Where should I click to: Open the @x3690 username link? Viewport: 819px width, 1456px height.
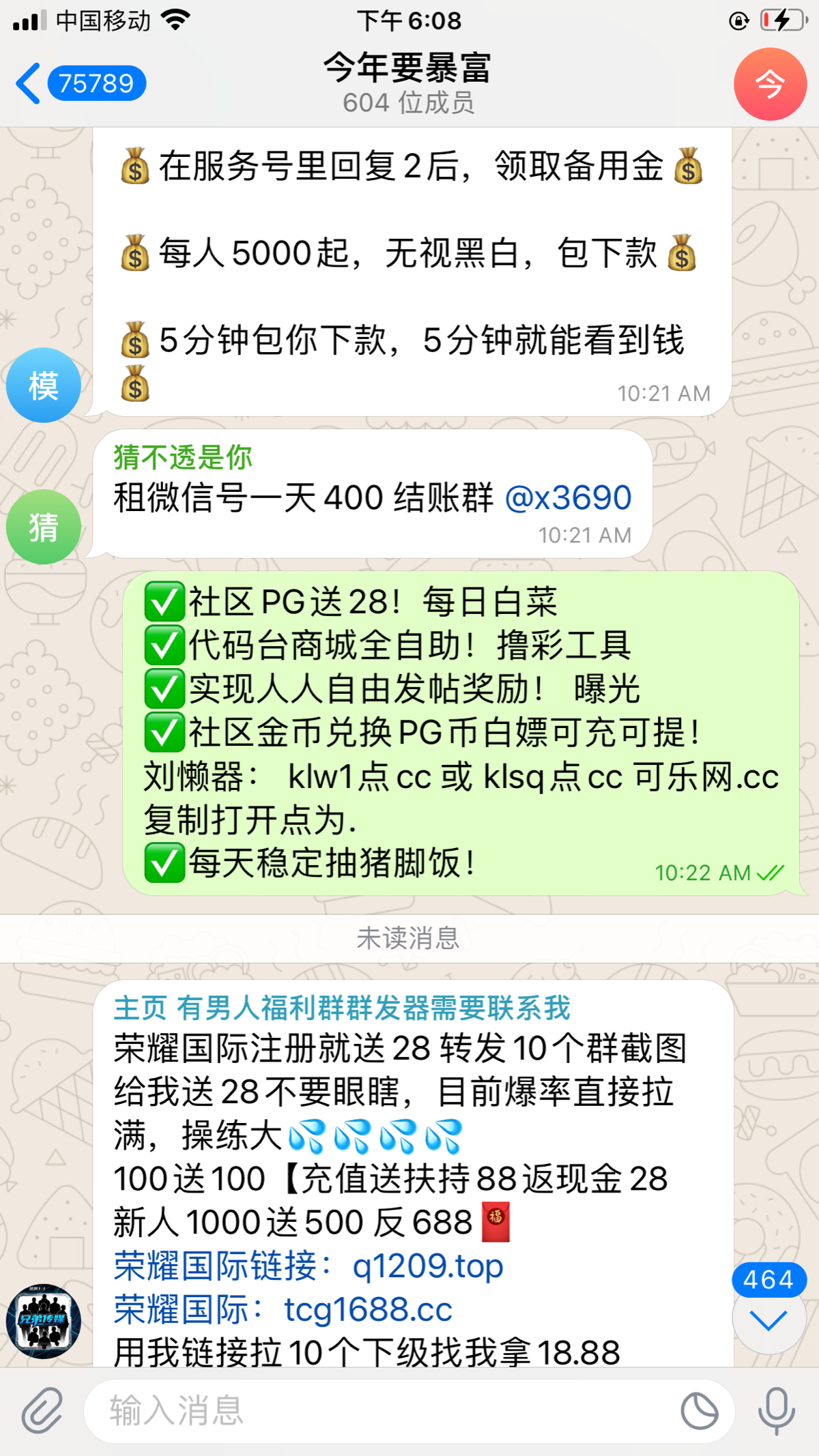tap(569, 498)
